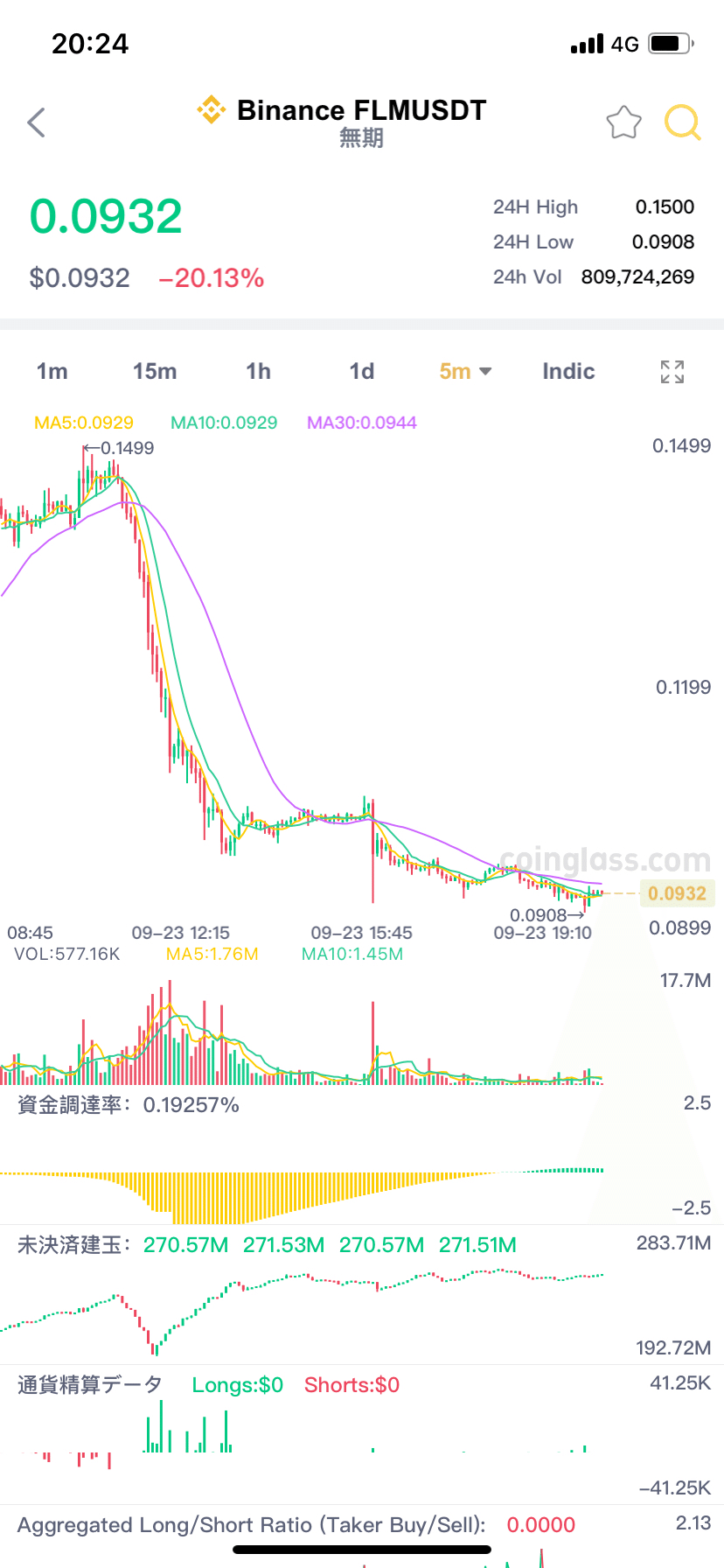Select the 15m timeframe
Screen dimensions: 724x1568
pos(155,372)
